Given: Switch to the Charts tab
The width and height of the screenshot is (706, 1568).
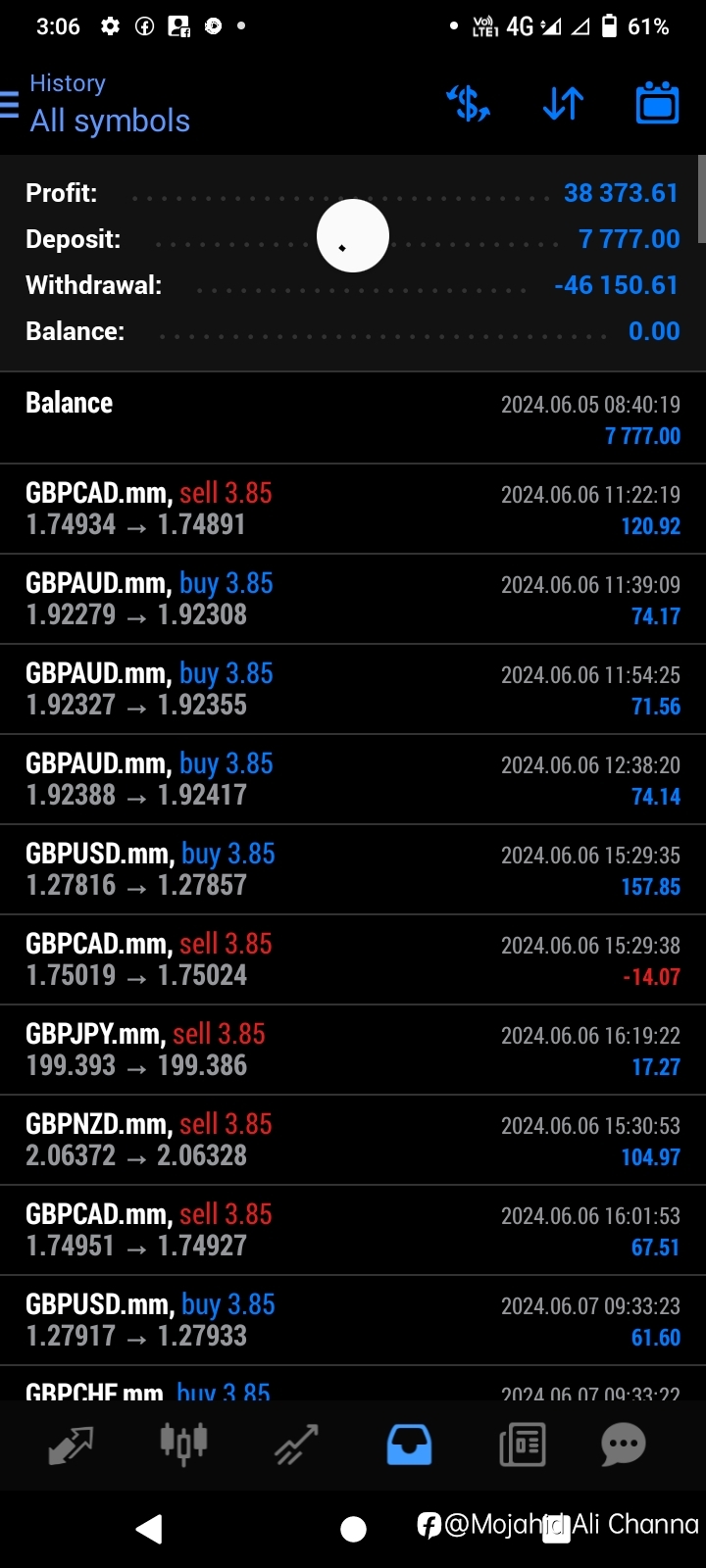Looking at the screenshot, I should [183, 1444].
